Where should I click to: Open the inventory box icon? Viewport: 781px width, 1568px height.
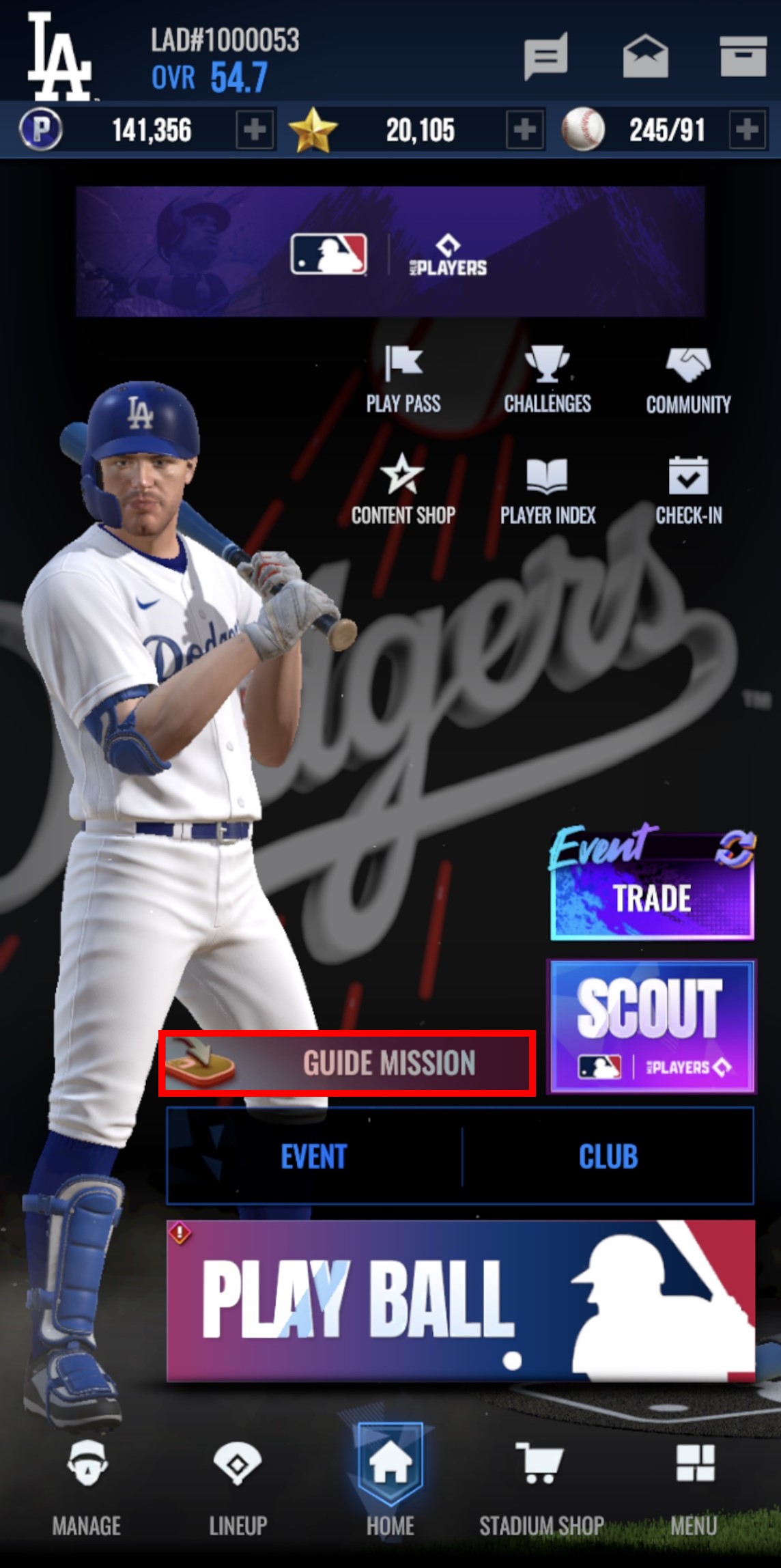pyautogui.click(x=743, y=56)
